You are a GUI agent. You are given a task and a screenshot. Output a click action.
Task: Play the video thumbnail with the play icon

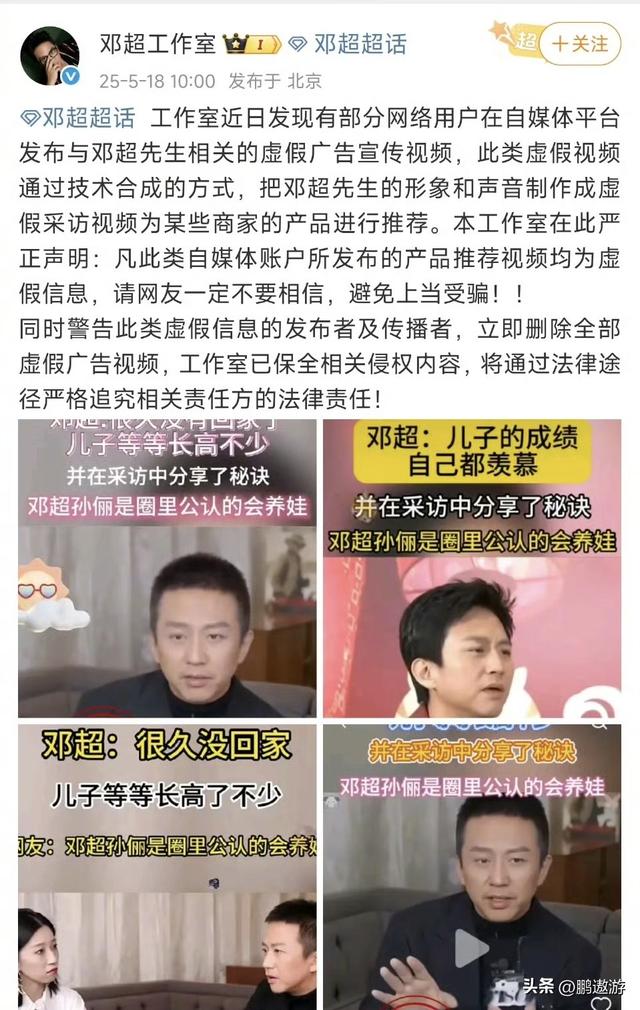click(471, 866)
